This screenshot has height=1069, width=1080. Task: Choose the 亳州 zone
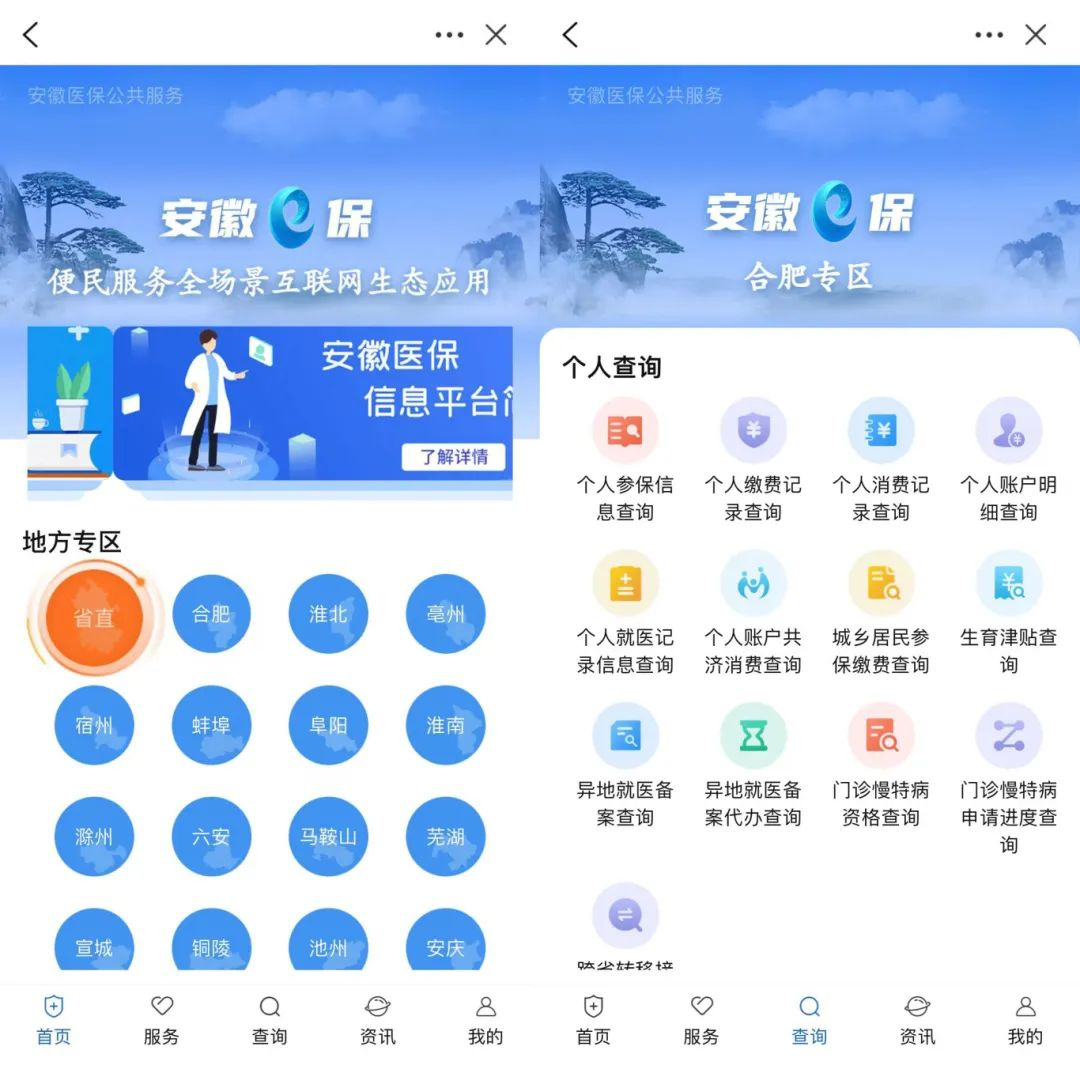click(x=445, y=614)
